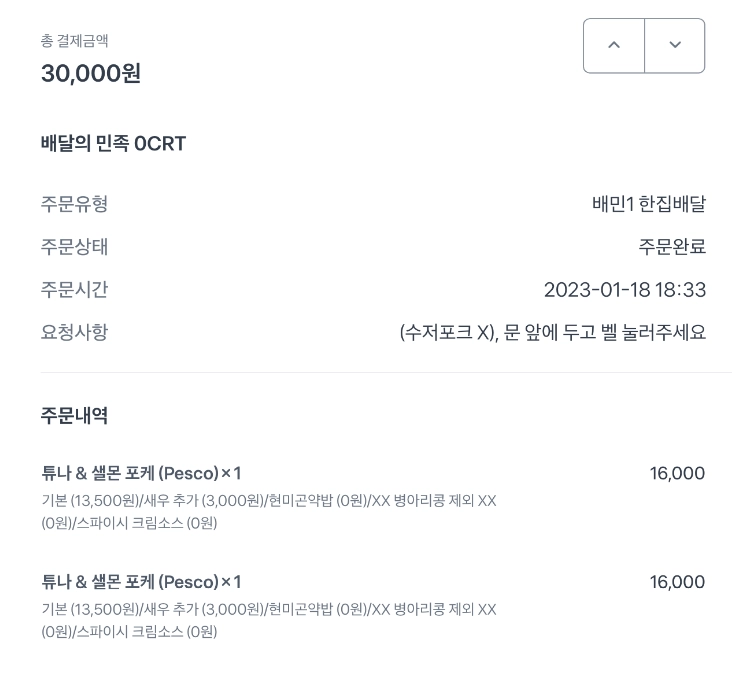
Task: Go to the next order with down arrow
Action: pyautogui.click(x=675, y=46)
